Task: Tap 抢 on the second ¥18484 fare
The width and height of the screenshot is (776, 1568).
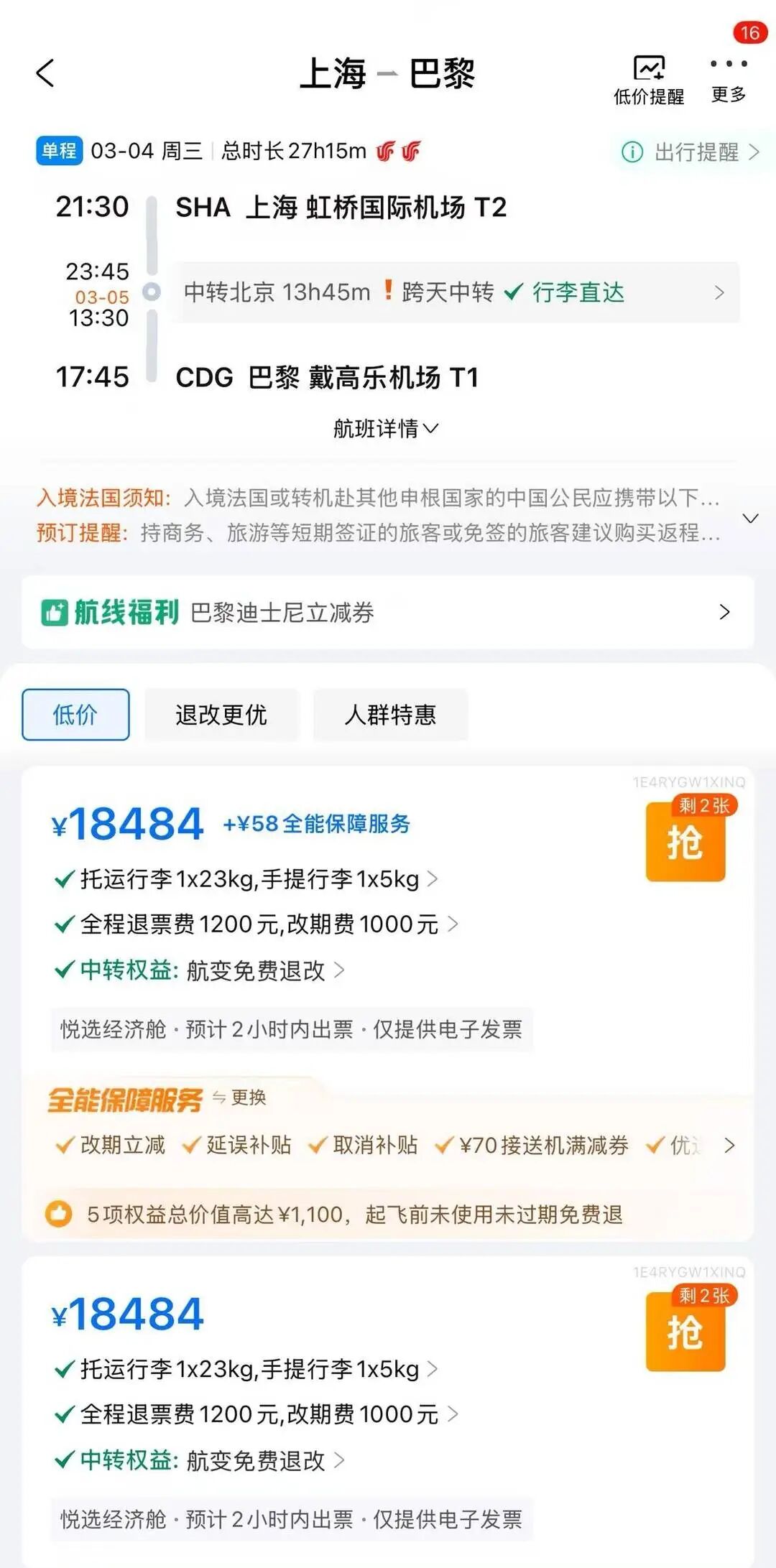Action: (x=685, y=1333)
